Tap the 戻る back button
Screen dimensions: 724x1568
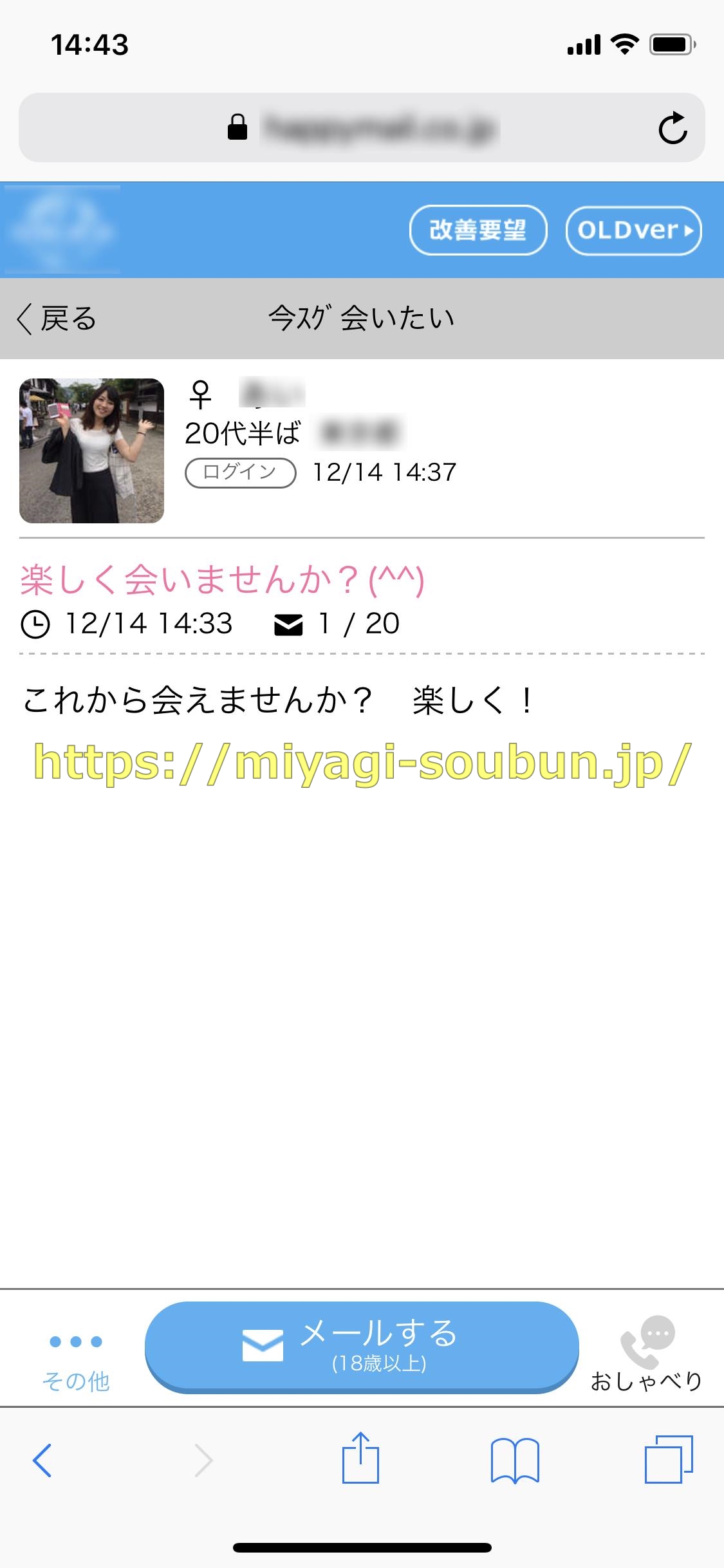tap(57, 319)
